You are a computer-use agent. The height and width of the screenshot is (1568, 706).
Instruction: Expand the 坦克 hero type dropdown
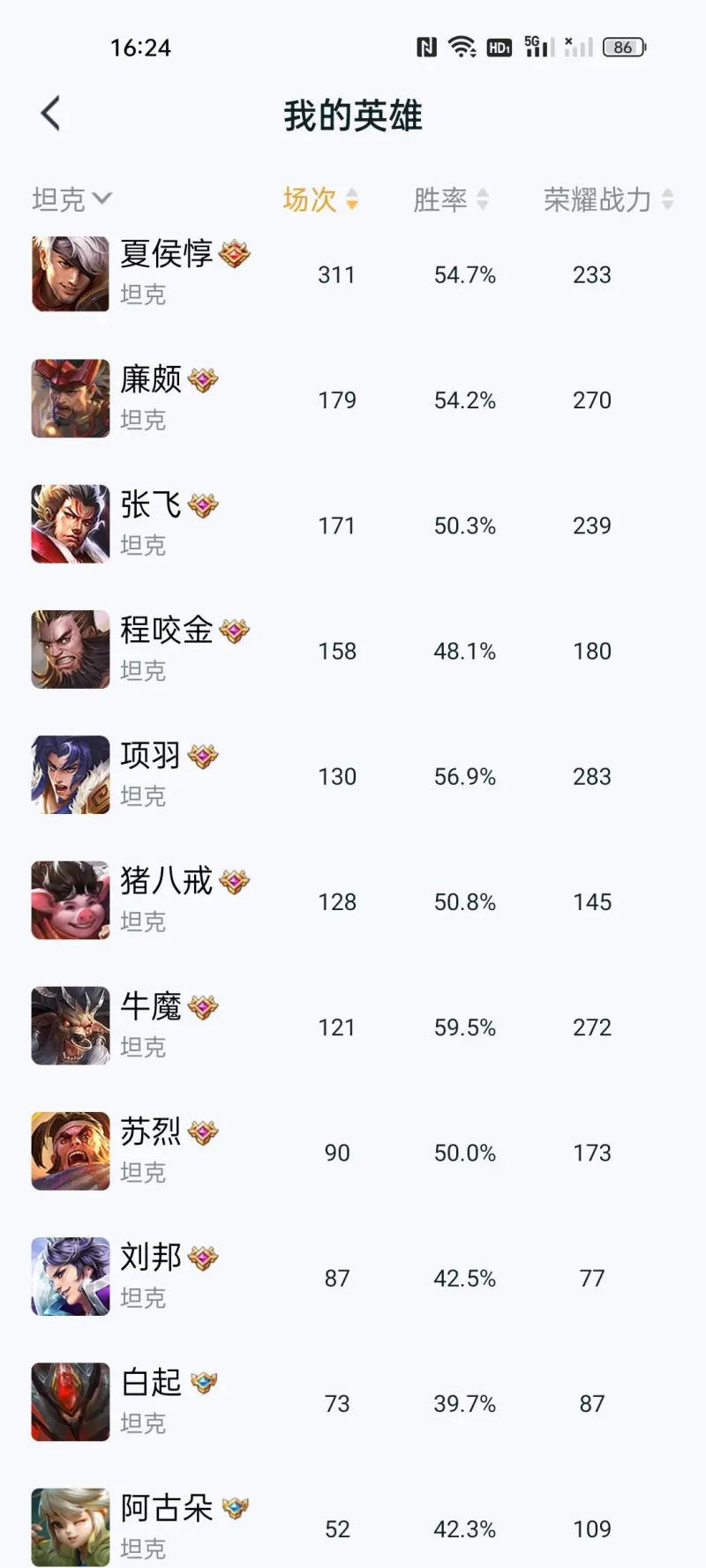click(71, 199)
